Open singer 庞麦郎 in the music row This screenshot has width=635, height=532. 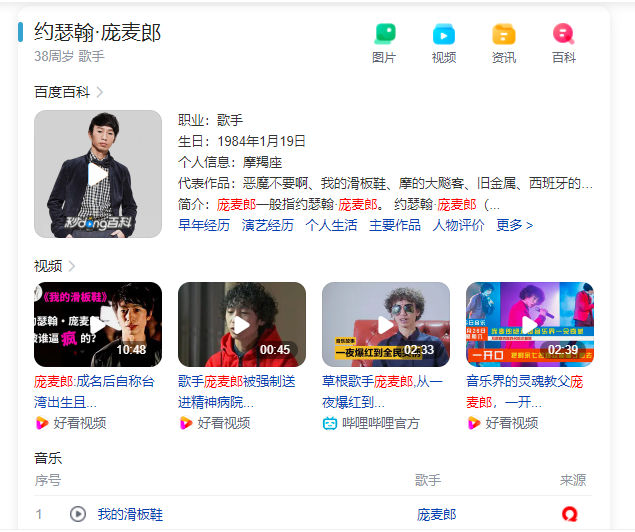436,514
